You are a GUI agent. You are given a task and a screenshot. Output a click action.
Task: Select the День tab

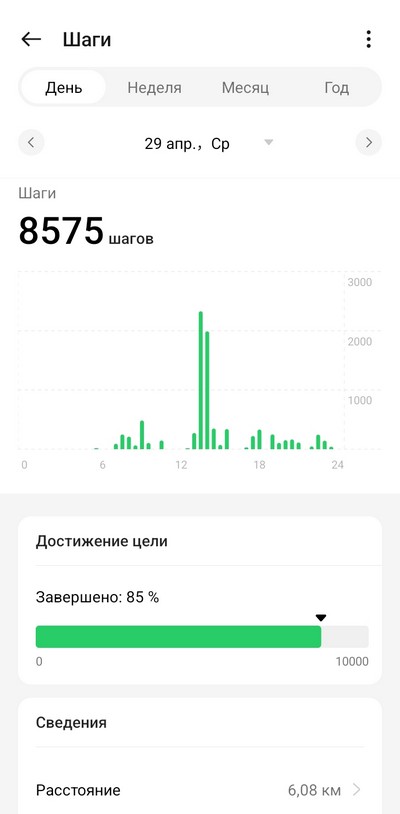click(x=63, y=87)
